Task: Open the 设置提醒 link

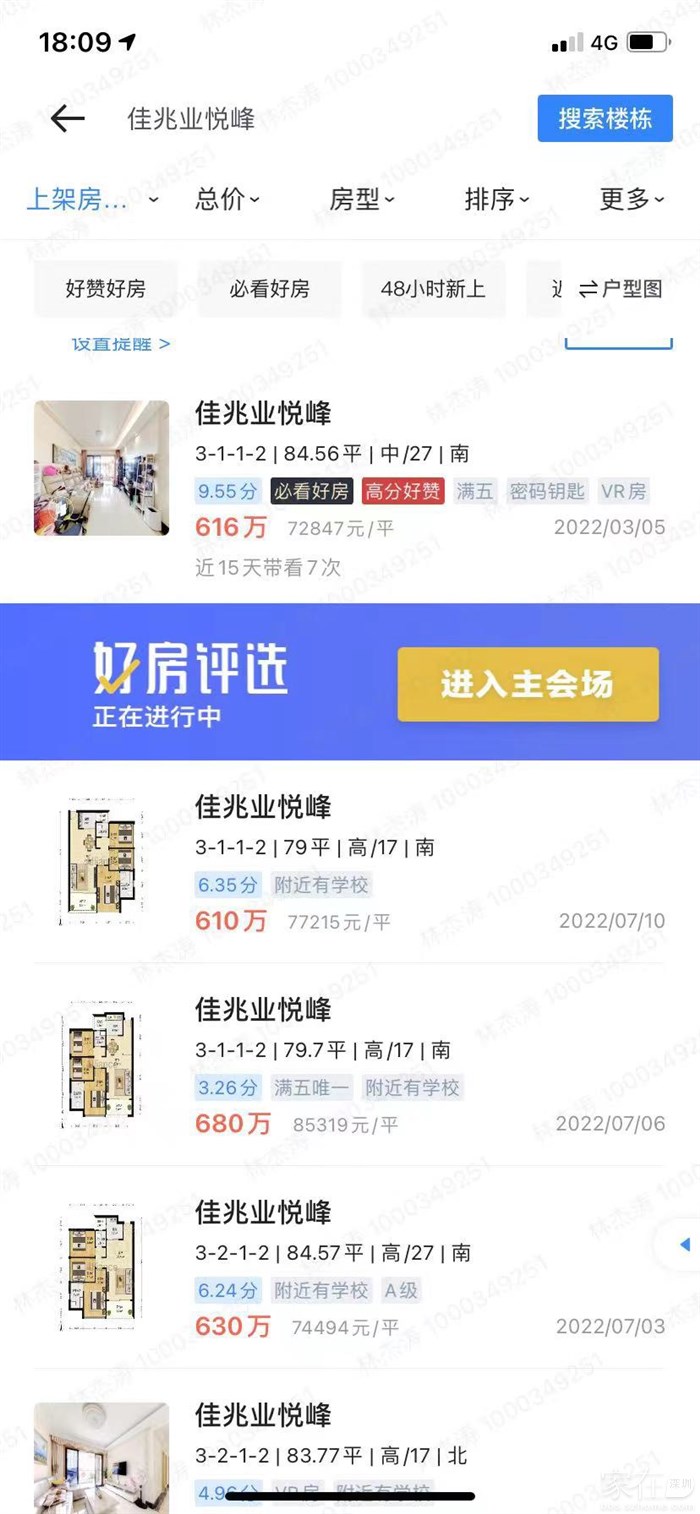Action: pos(120,344)
